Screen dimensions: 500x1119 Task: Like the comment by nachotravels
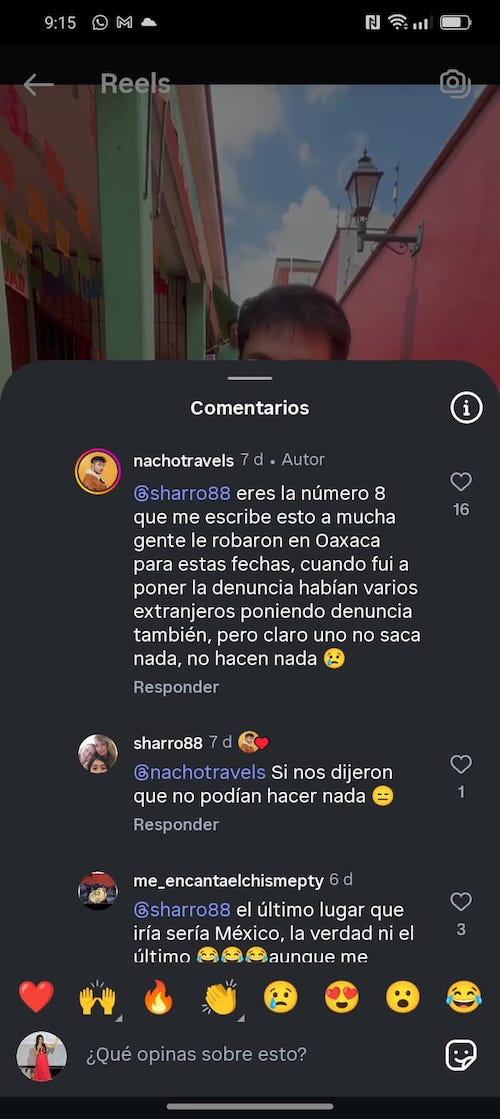click(x=461, y=482)
